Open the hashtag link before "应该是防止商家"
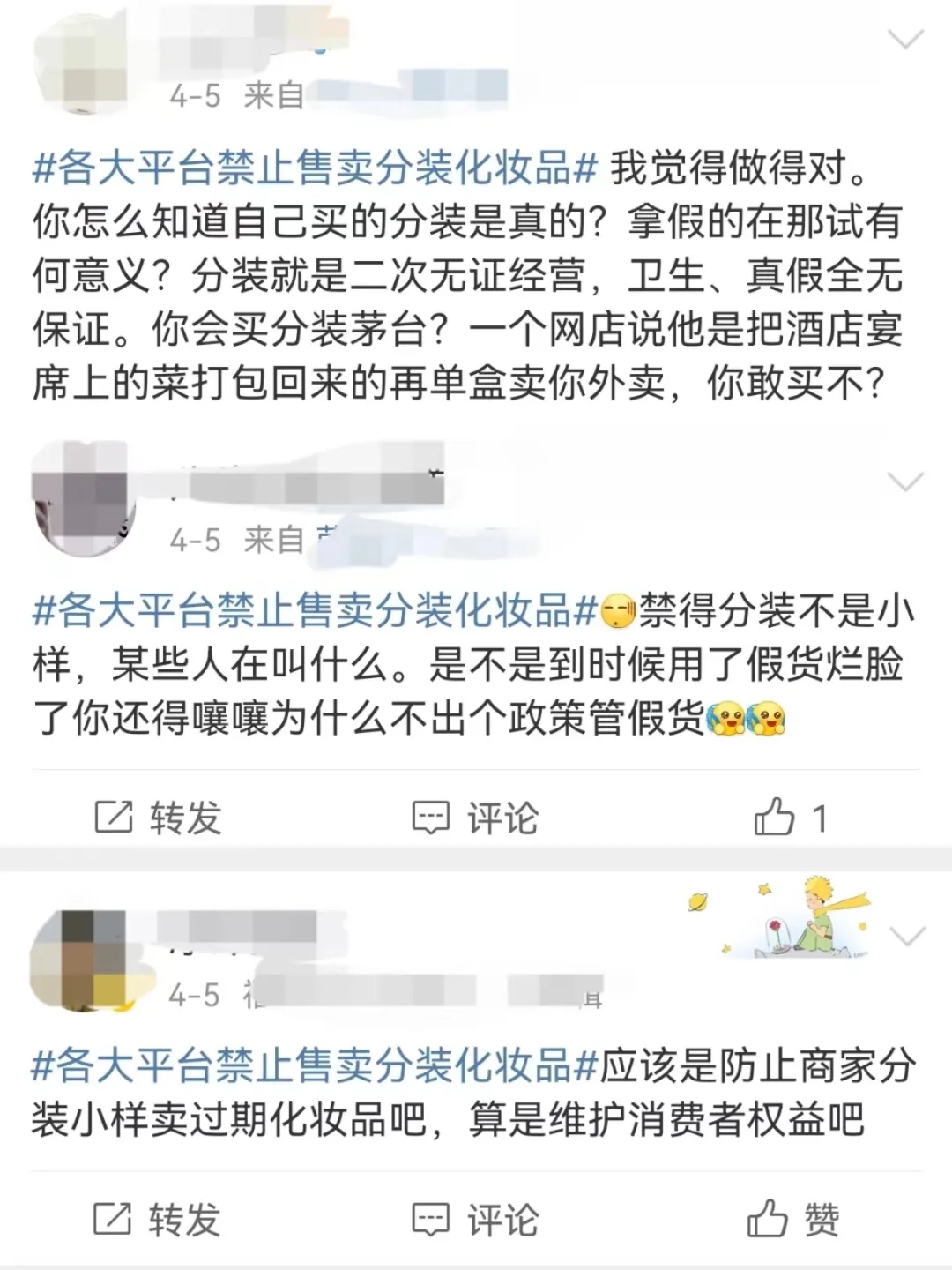Viewport: 952px width, 1270px height. coord(315,1065)
